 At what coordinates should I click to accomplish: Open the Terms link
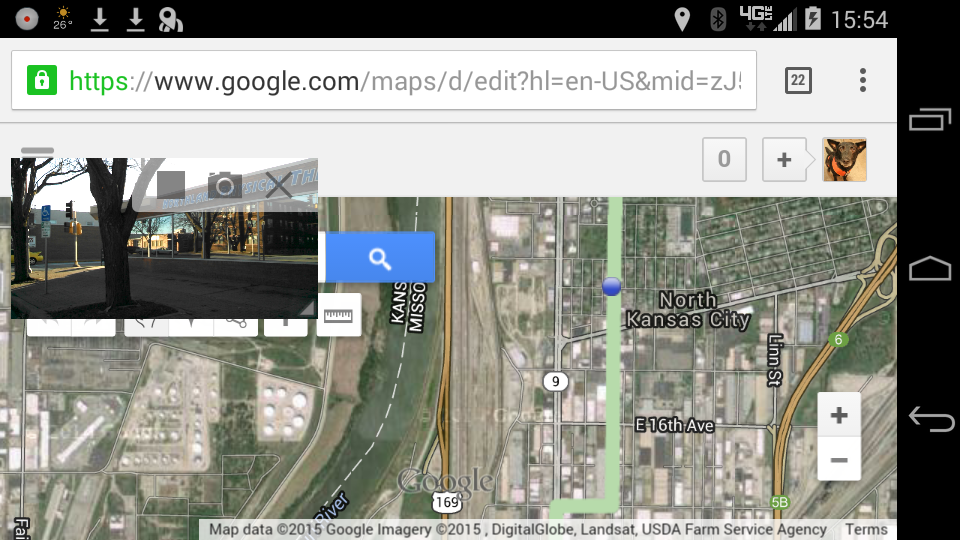coord(866,530)
